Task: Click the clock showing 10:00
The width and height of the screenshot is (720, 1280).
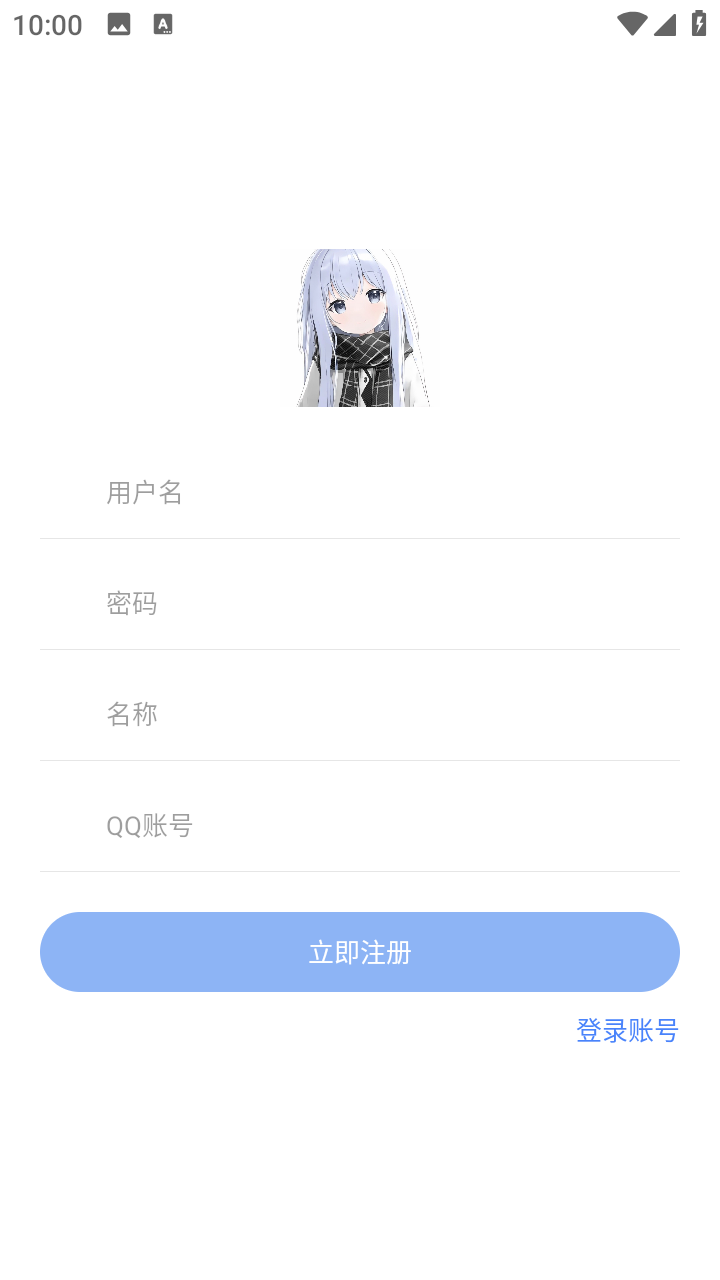Action: coord(46,25)
